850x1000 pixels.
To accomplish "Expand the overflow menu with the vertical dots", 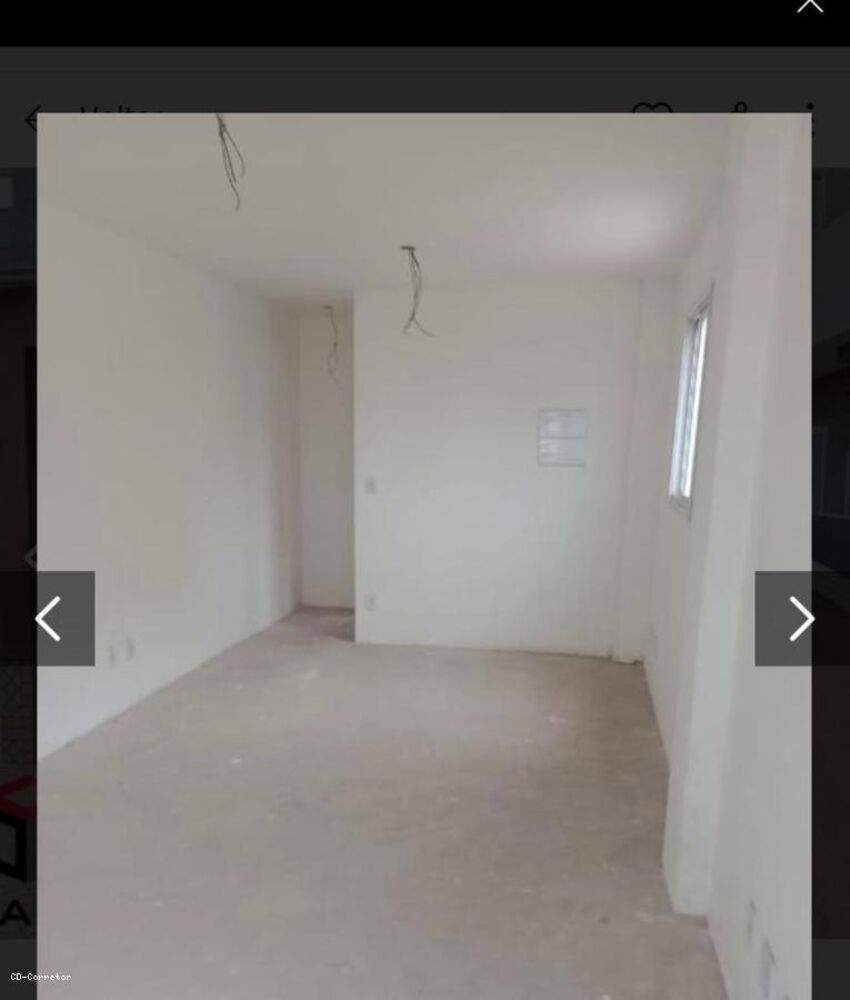I will tap(812, 118).
